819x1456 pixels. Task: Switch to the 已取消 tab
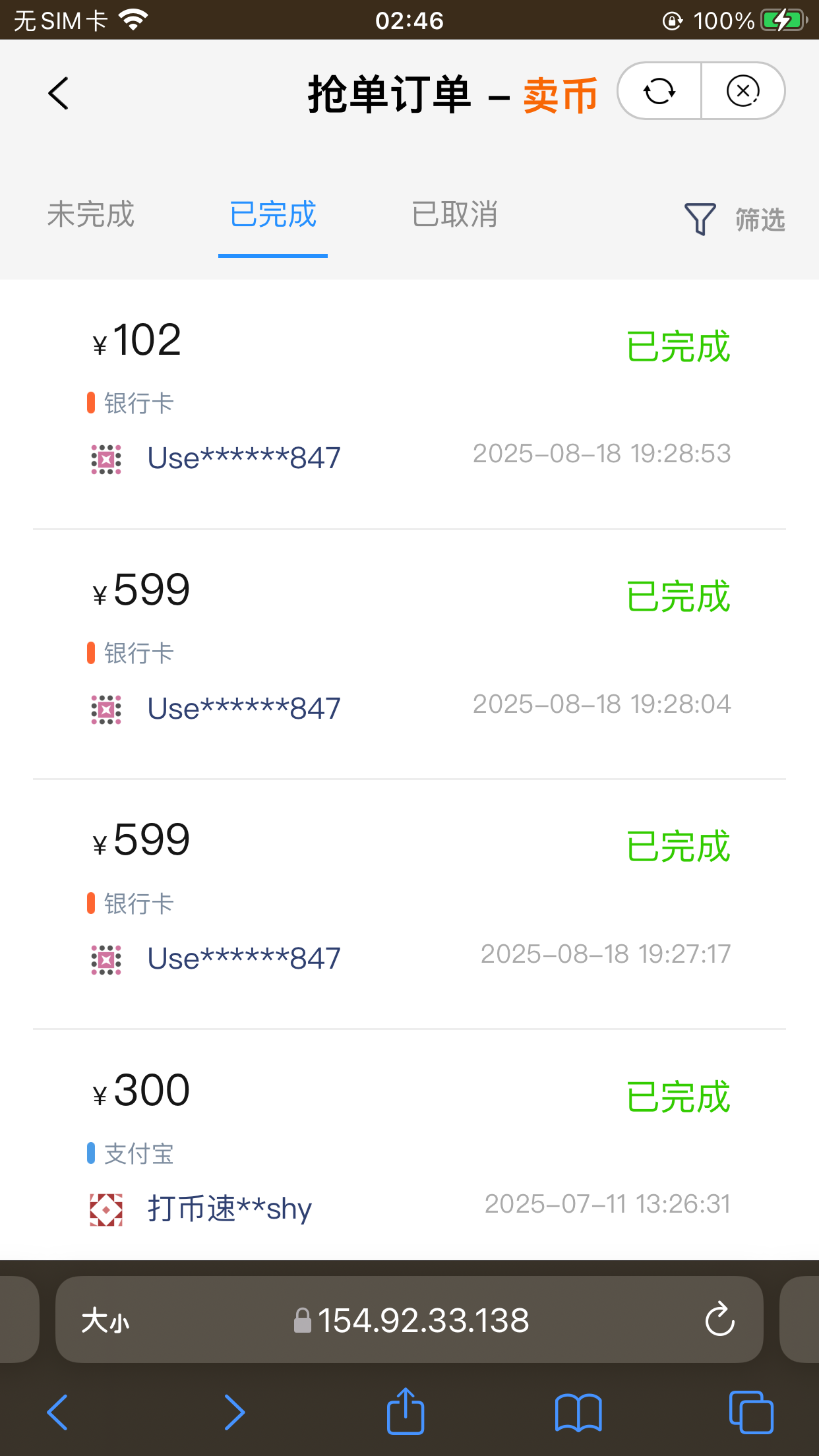(x=454, y=215)
